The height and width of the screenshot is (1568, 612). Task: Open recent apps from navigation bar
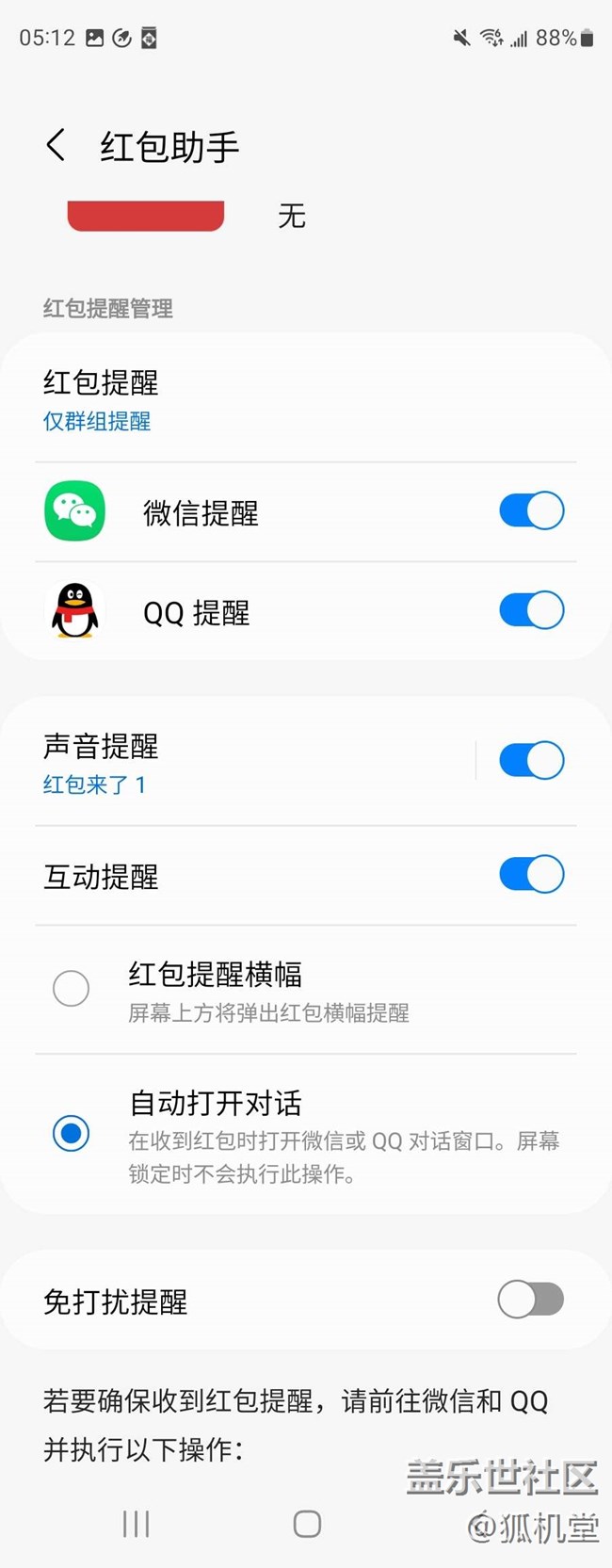click(137, 1524)
